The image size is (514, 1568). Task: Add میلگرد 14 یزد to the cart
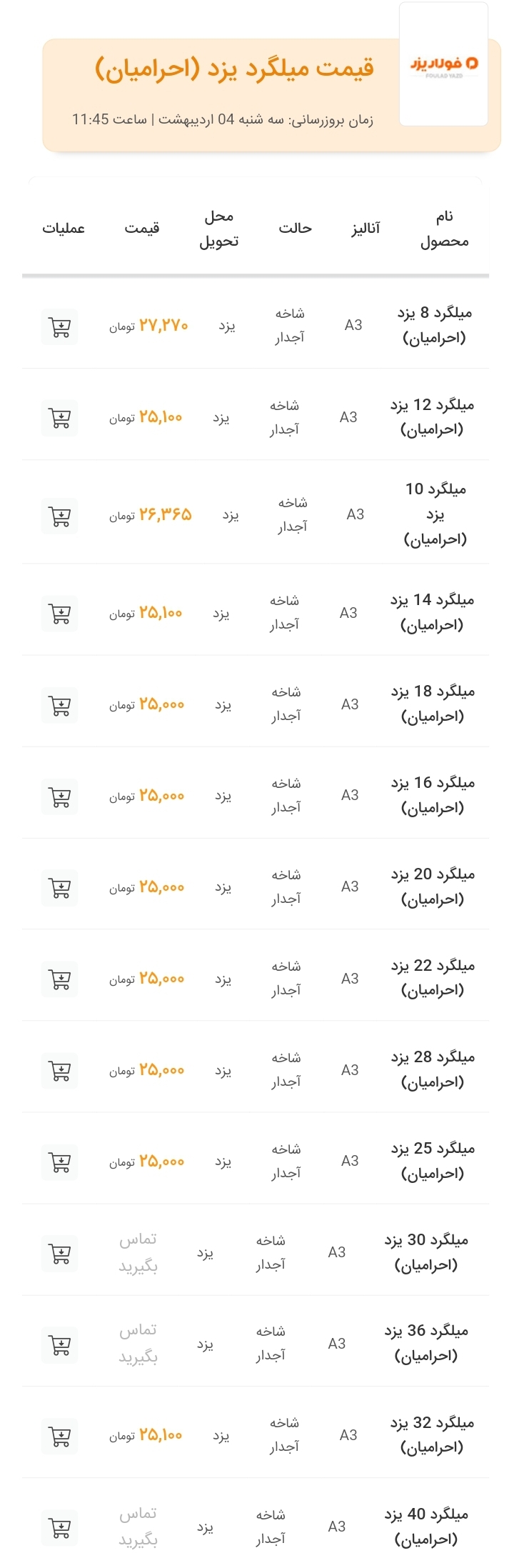[x=60, y=614]
